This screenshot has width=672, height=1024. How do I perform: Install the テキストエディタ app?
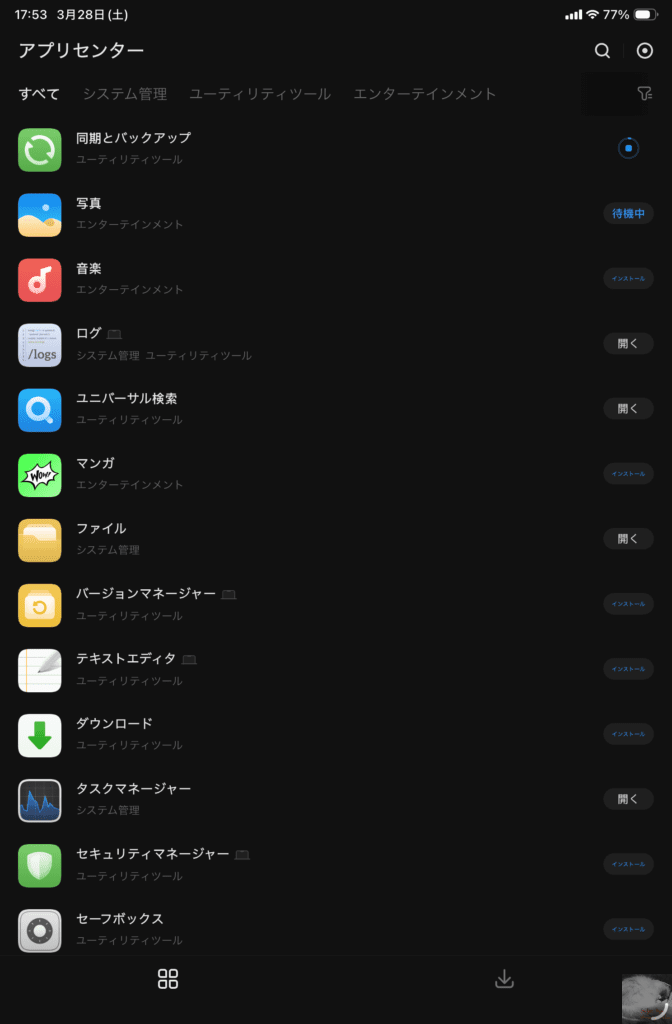[x=628, y=669]
